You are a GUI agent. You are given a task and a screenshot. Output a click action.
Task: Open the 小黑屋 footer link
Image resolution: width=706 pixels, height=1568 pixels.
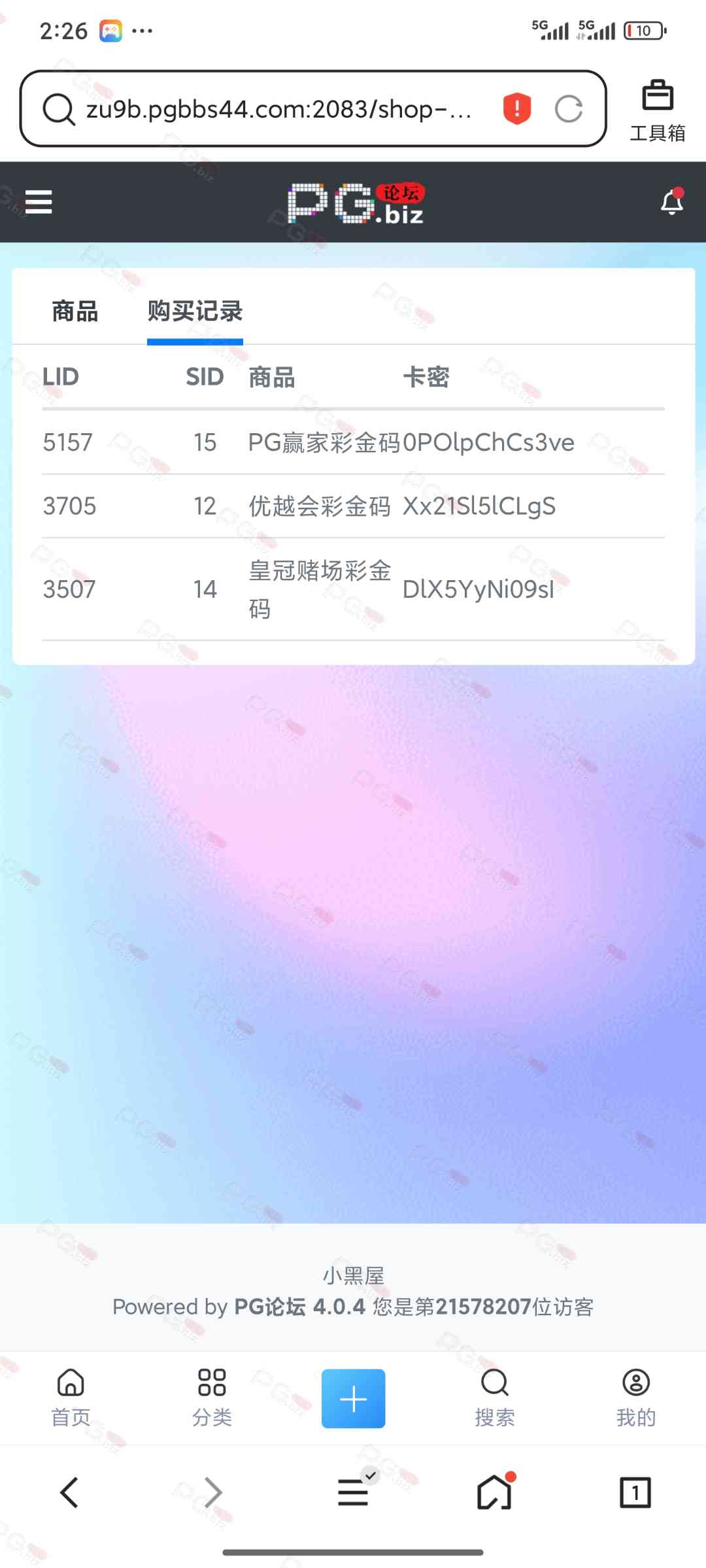353,1275
